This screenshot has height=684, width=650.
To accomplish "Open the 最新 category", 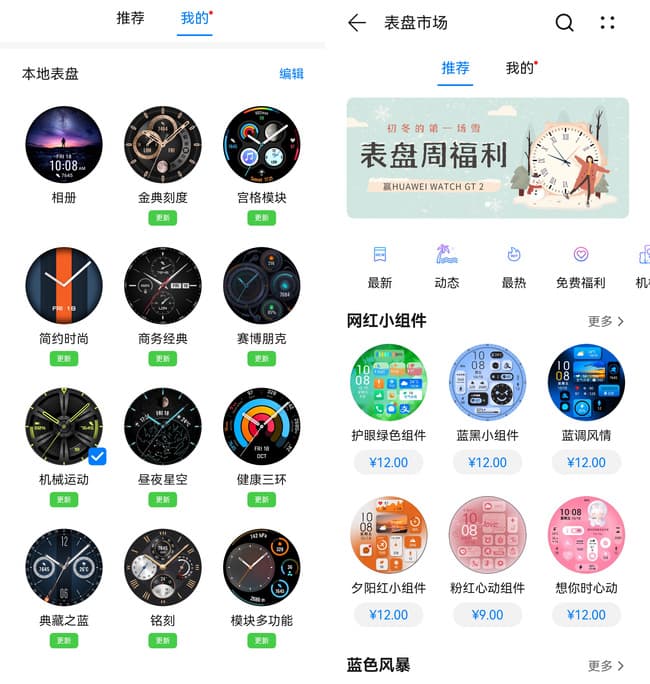I will (x=380, y=266).
